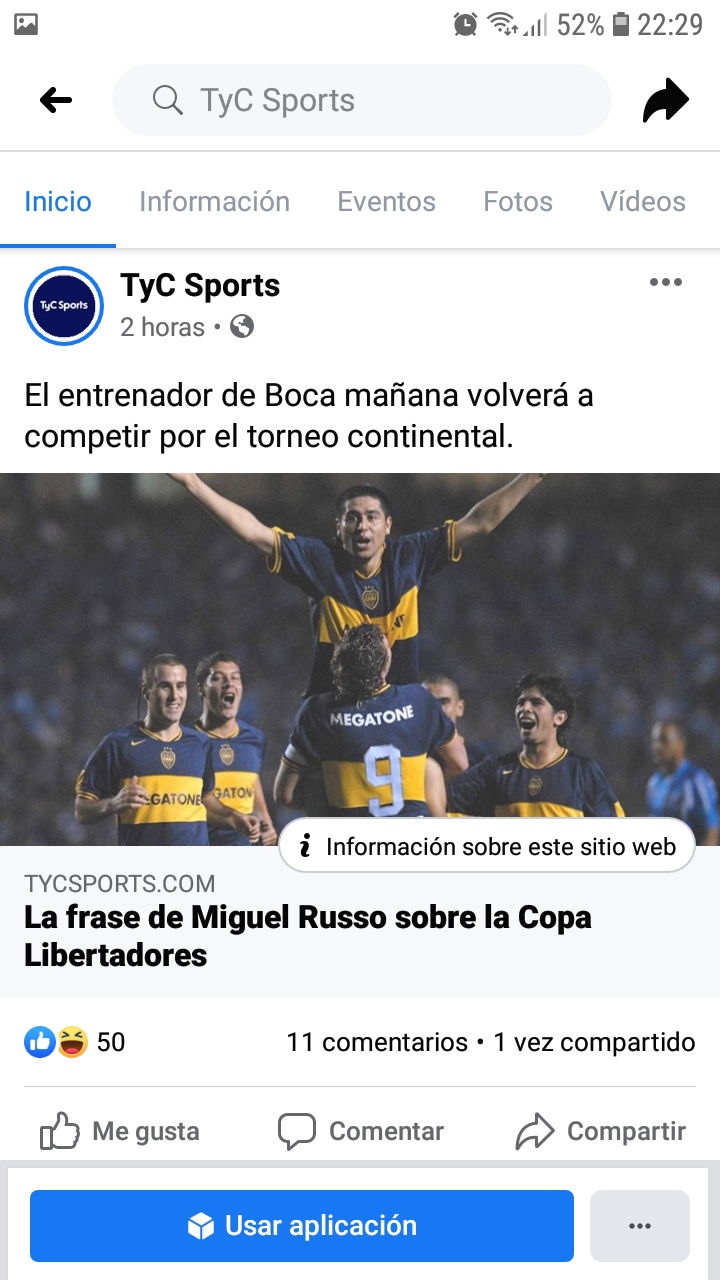Open the Copa Libertadores article headline
This screenshot has height=1280, width=720.
(308, 935)
